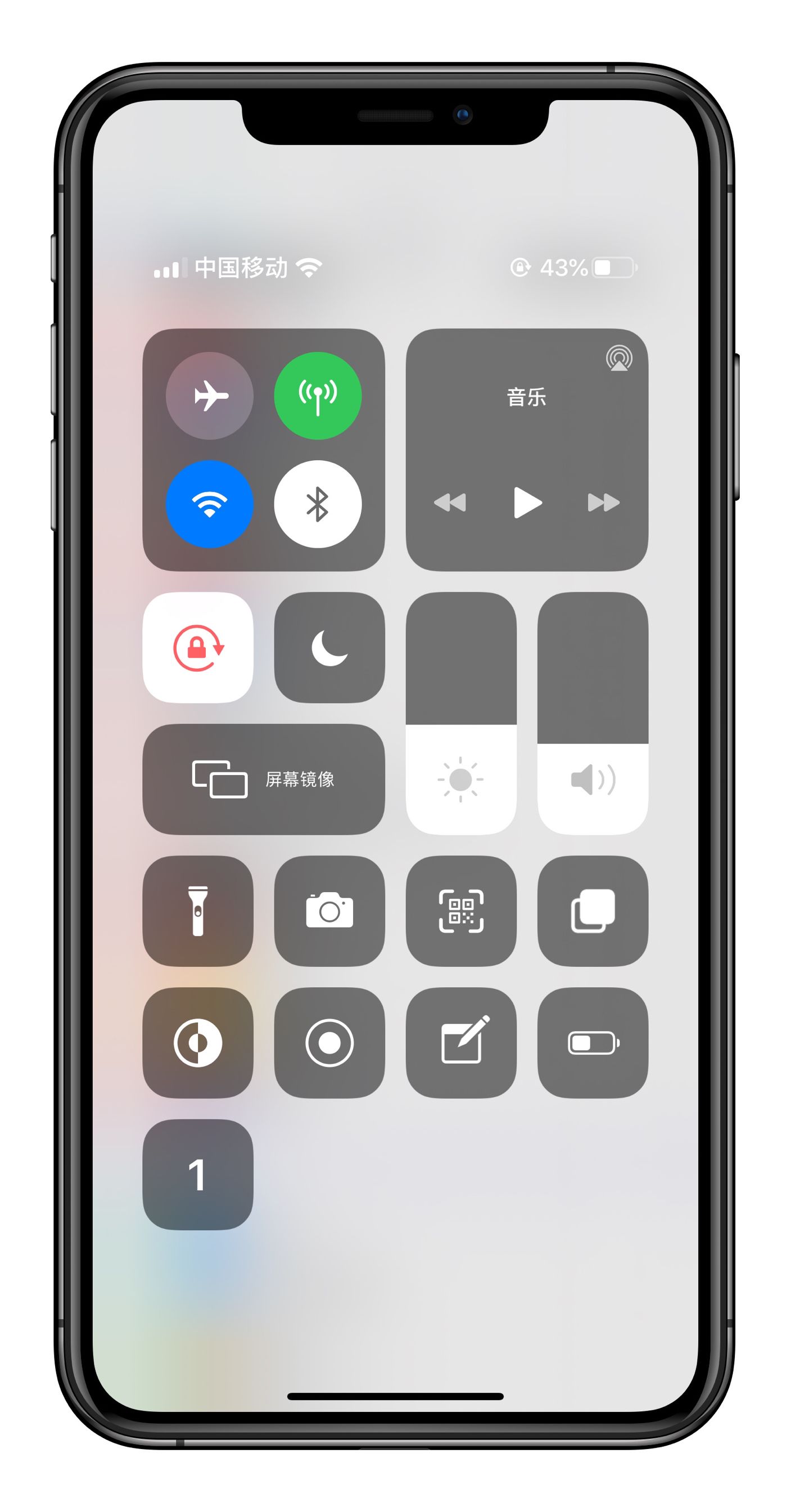
Task: Open the QR code scanner
Action: [x=460, y=911]
